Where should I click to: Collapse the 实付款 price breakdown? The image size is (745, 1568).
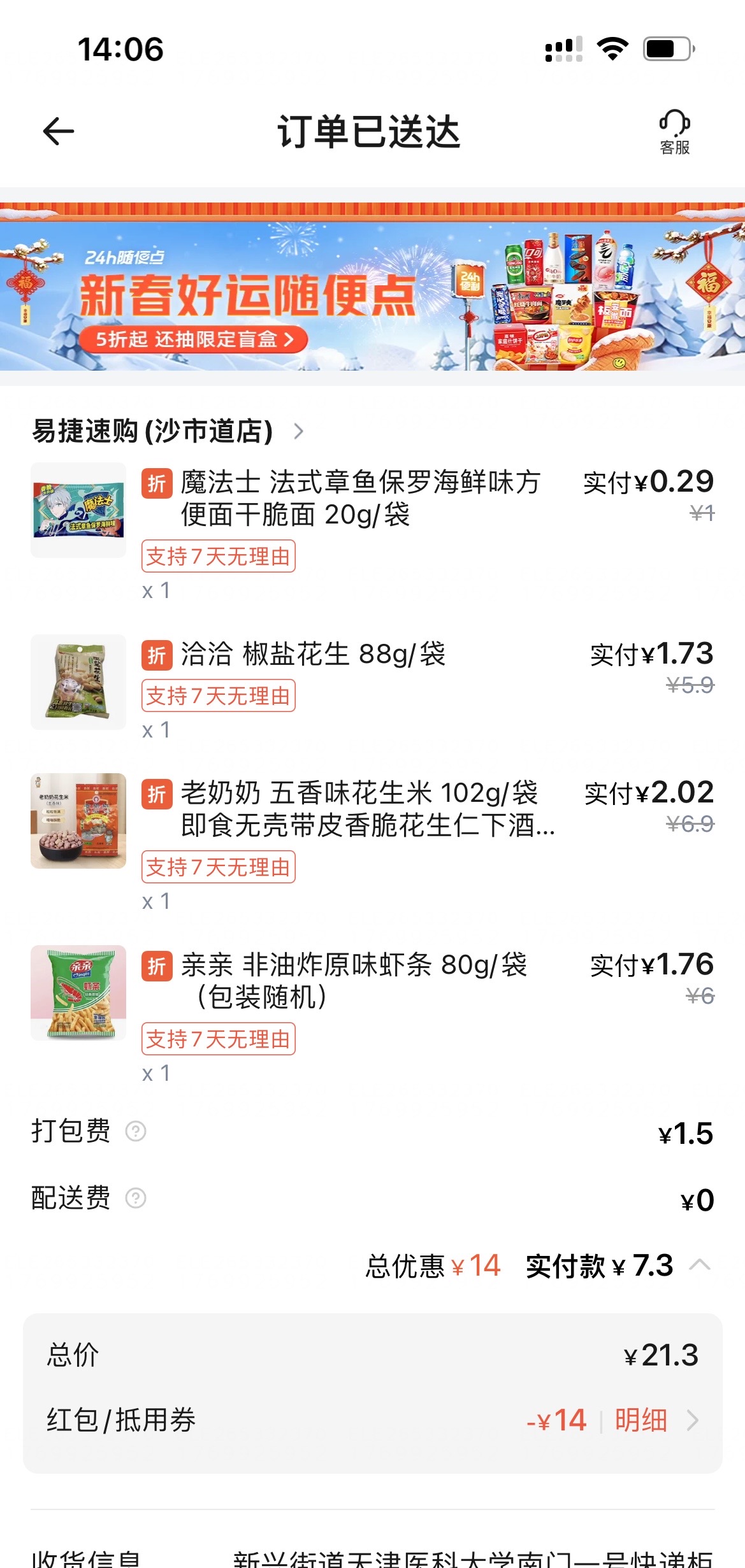(x=700, y=1265)
